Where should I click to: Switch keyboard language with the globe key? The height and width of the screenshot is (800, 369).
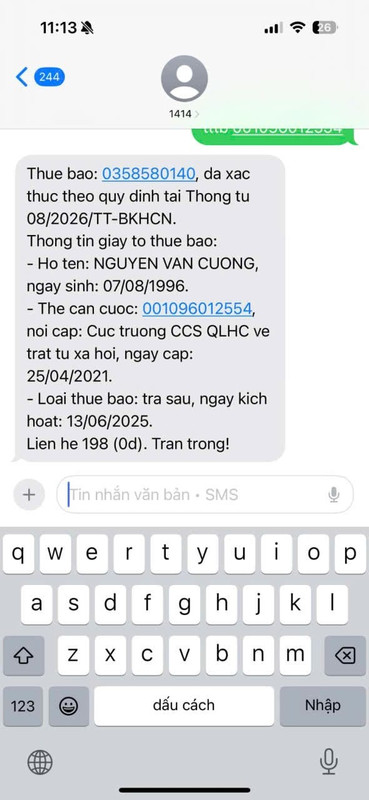click(x=40, y=762)
